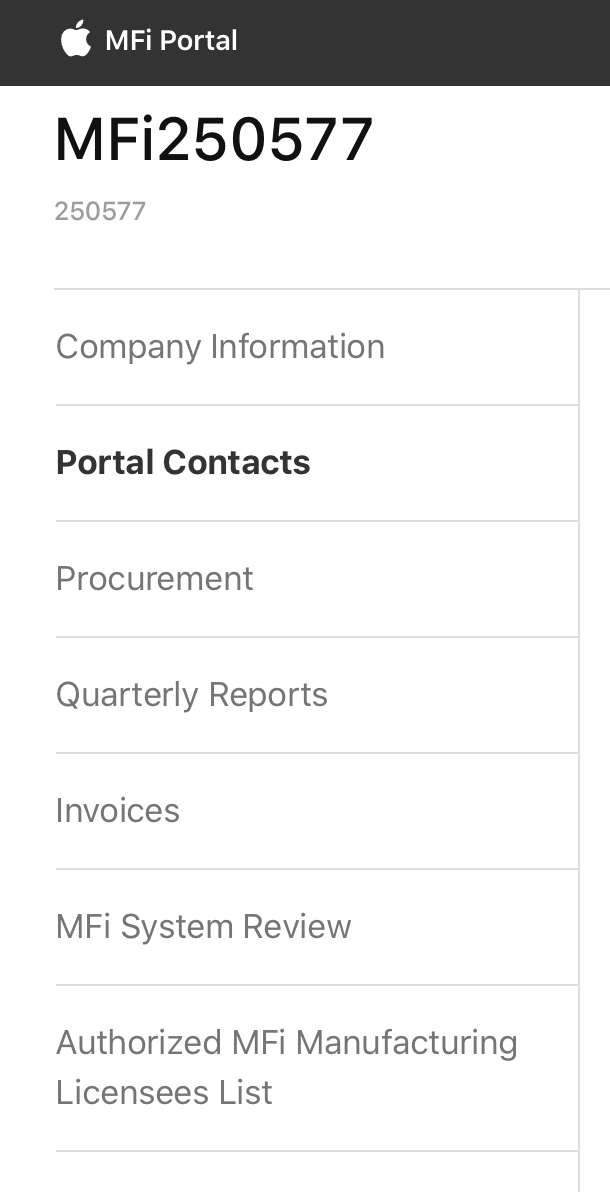
Task: Open Authorized MFi Manufacturing Licensees List
Action: pos(316,1067)
